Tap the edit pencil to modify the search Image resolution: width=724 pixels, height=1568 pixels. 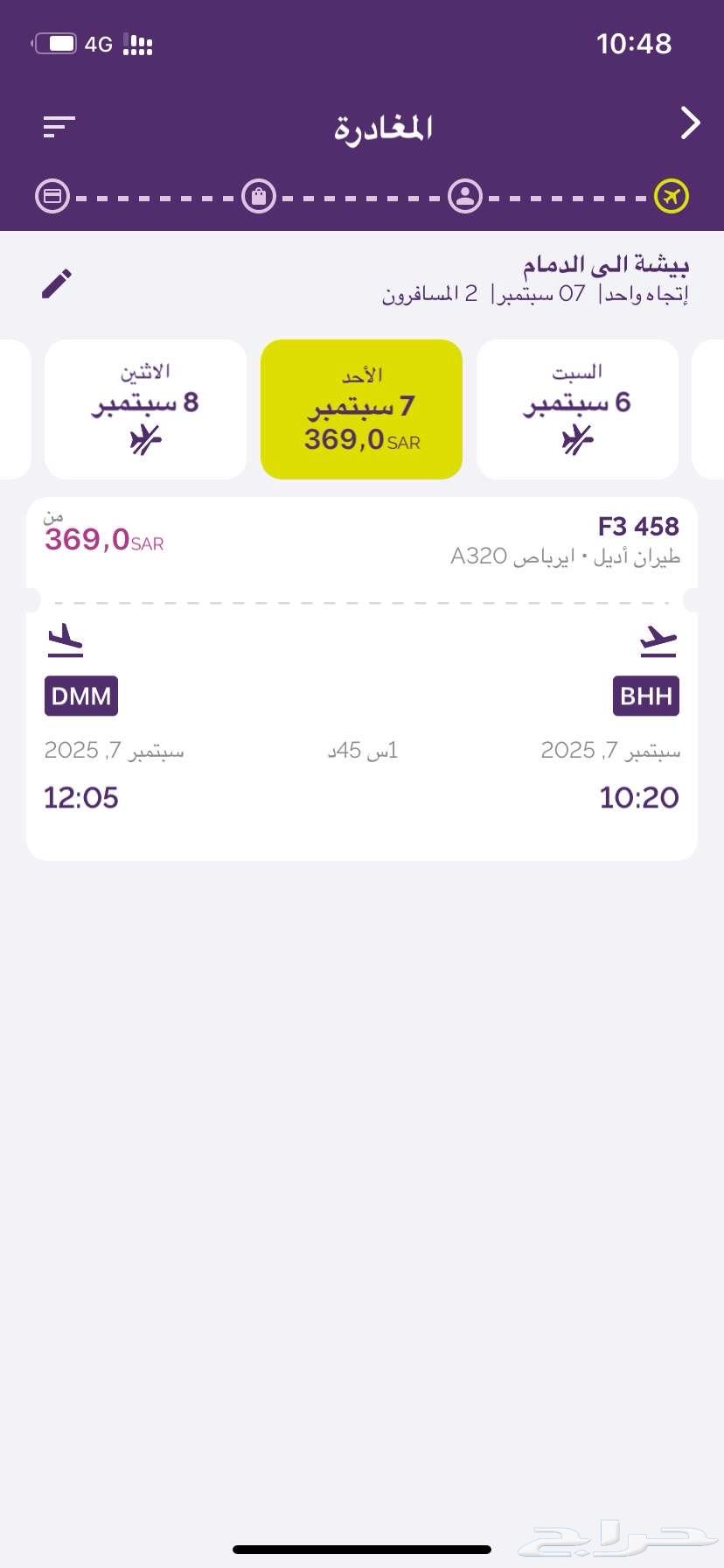(x=58, y=282)
